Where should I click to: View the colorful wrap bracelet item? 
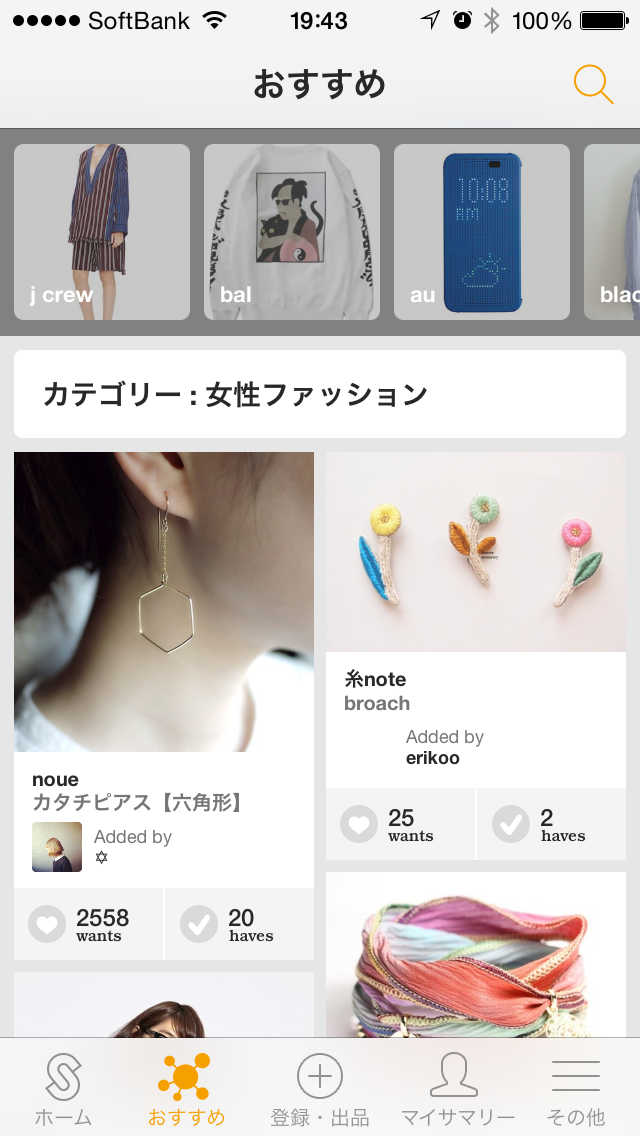pos(476,960)
